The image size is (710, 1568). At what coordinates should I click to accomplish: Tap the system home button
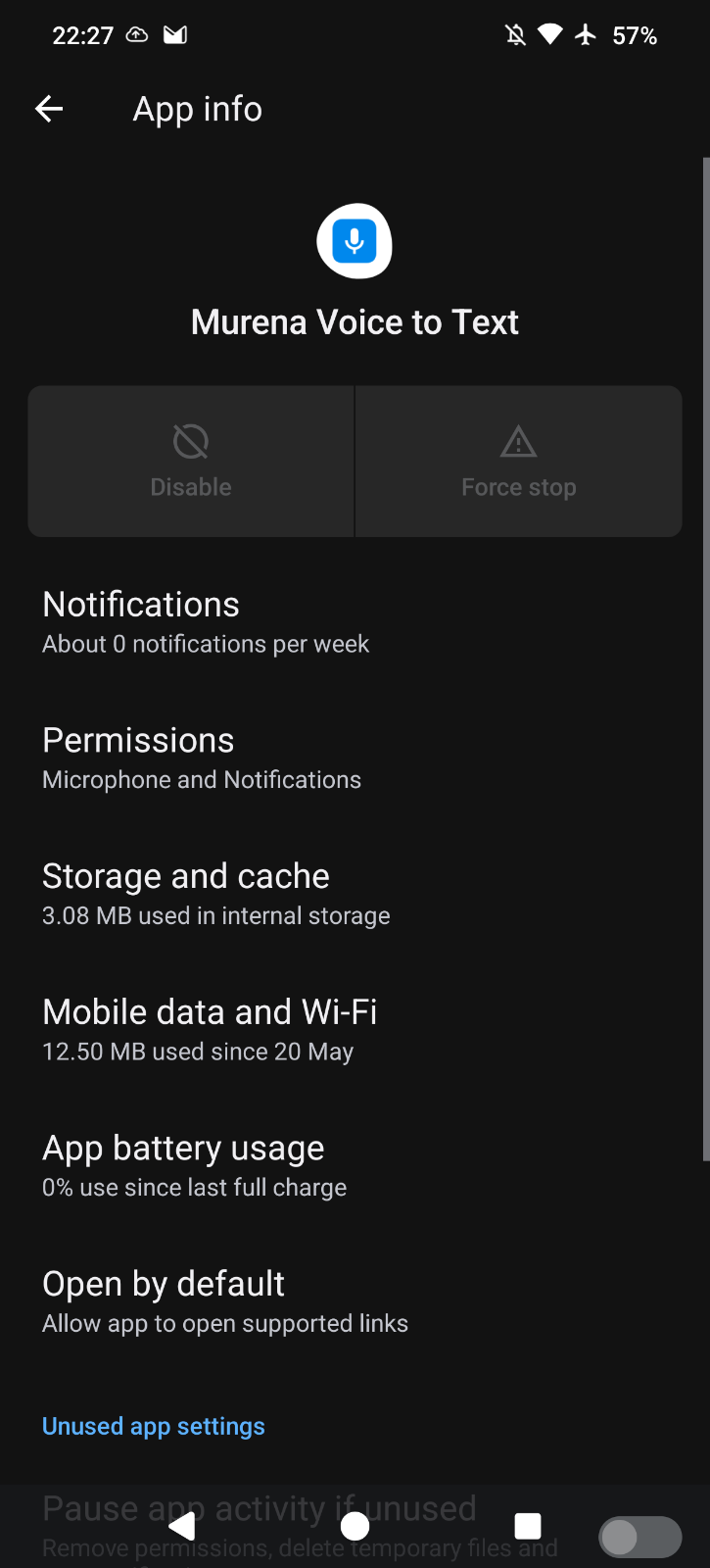point(355,1526)
